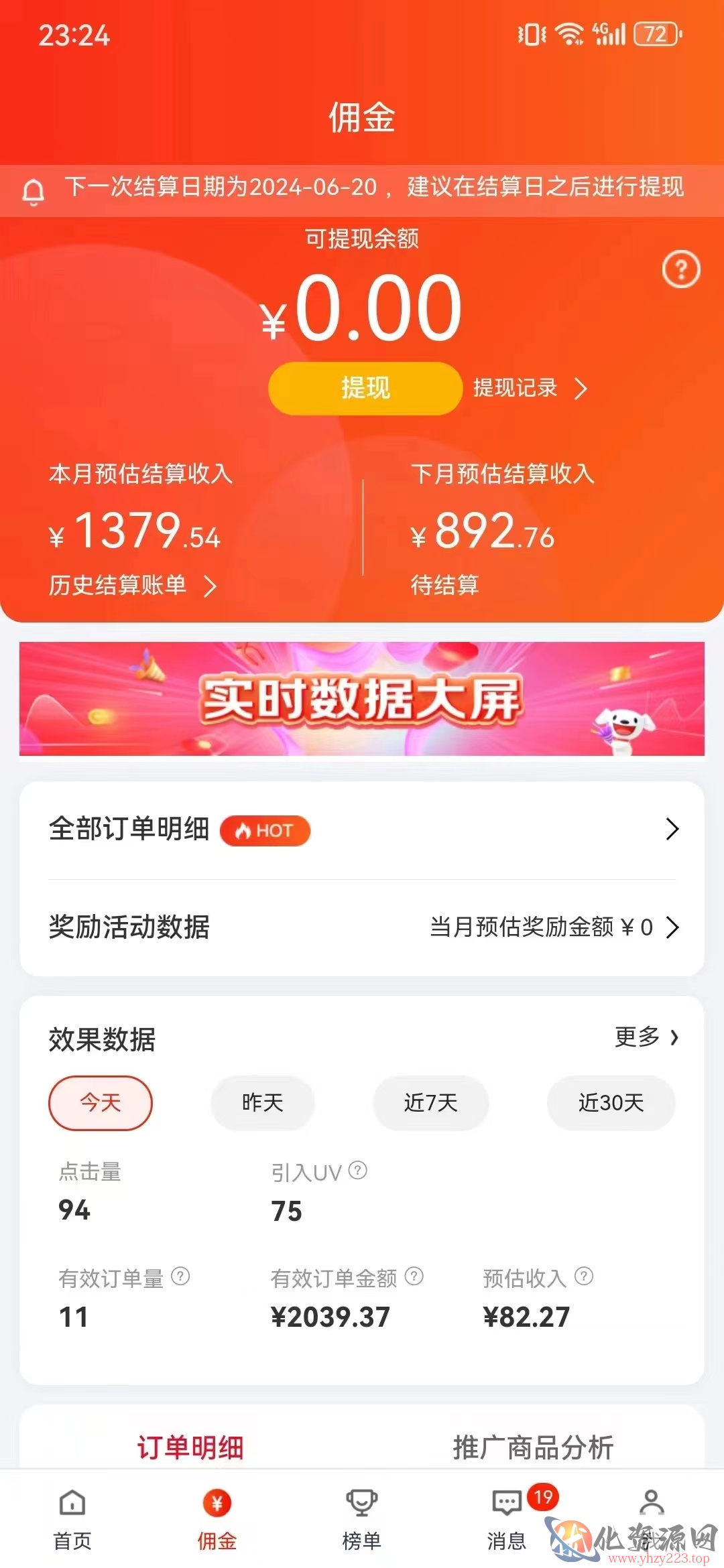This screenshot has height=1568, width=724.
Task: Open the 引入UV info icon
Action: pyautogui.click(x=358, y=1171)
